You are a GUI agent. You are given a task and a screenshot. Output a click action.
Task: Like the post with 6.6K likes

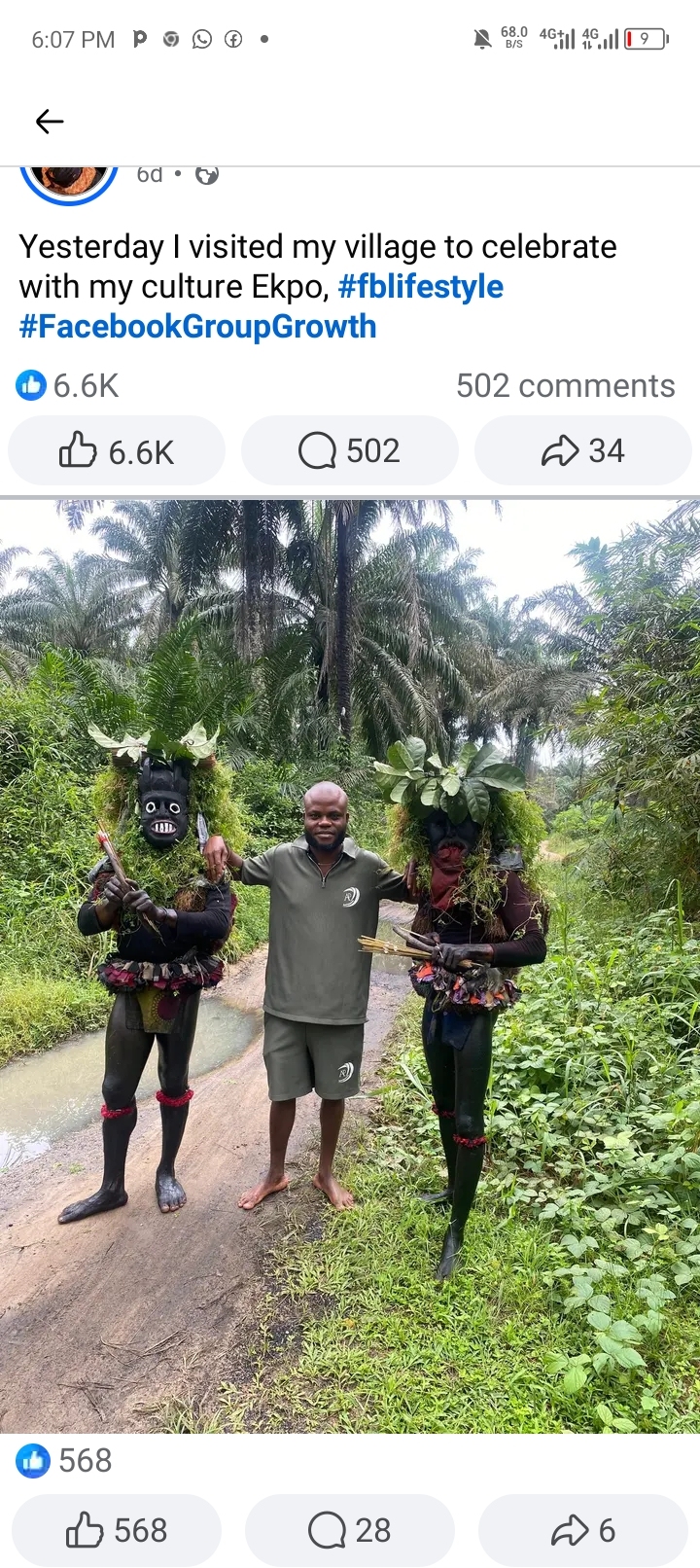tap(117, 451)
